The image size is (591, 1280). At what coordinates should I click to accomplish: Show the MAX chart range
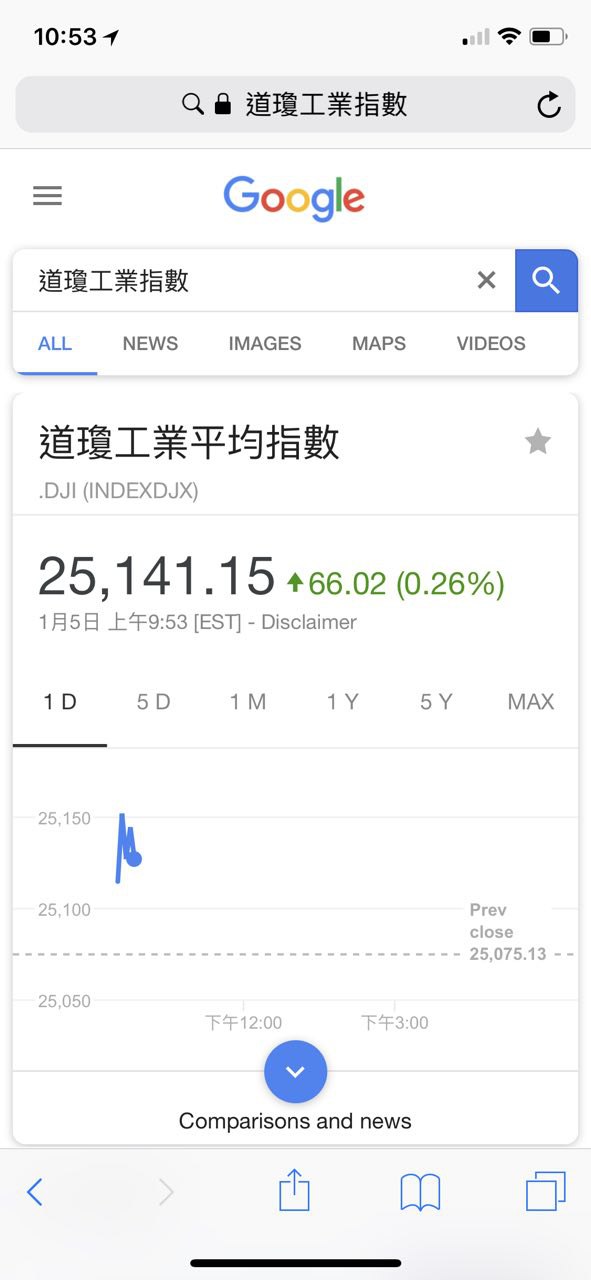click(x=530, y=702)
